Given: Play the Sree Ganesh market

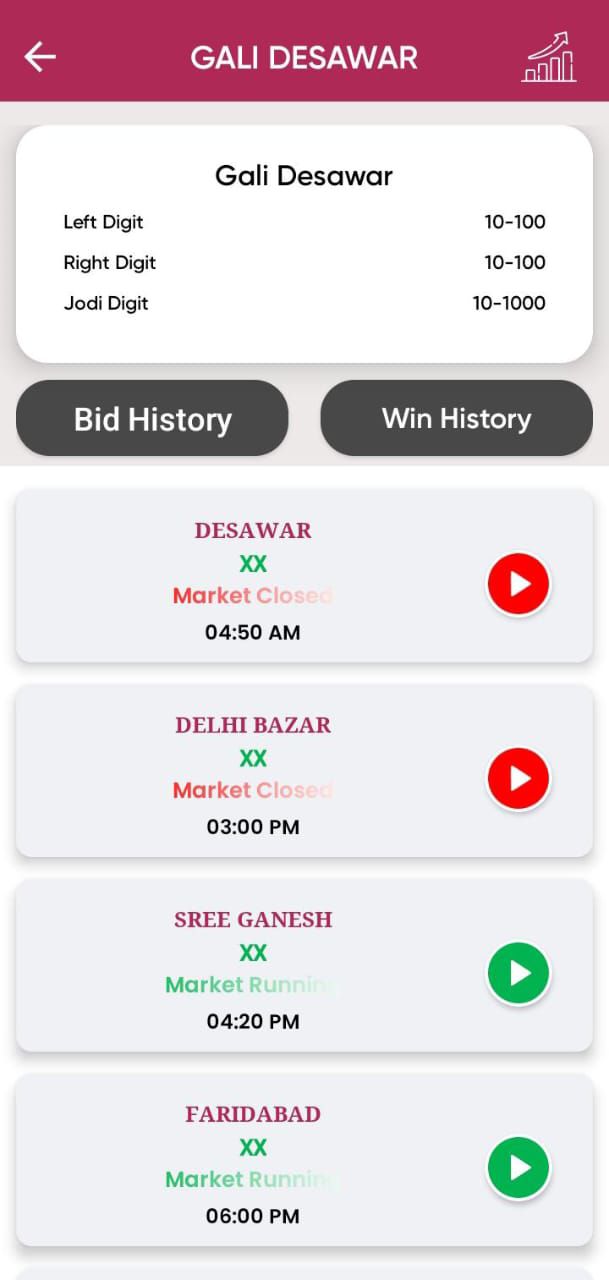Looking at the screenshot, I should 518,973.
